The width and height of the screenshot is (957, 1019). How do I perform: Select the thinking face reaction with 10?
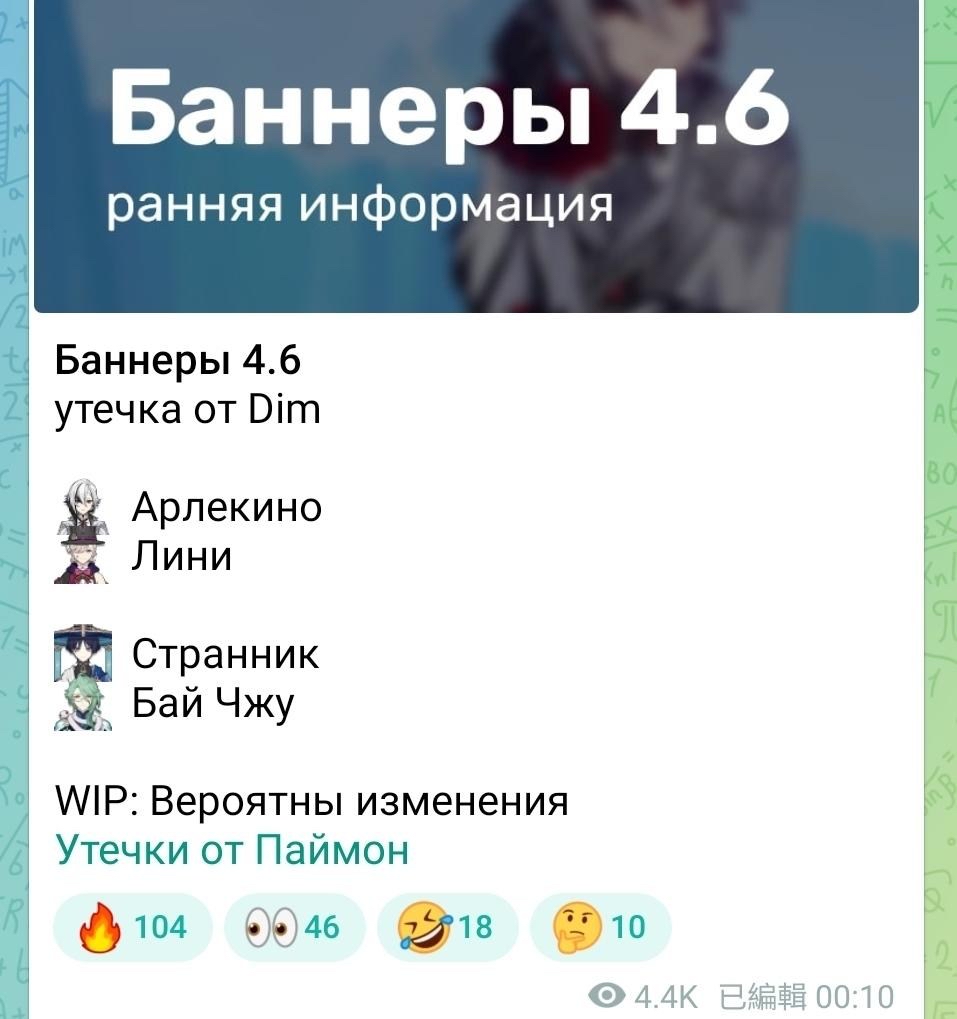[600, 927]
